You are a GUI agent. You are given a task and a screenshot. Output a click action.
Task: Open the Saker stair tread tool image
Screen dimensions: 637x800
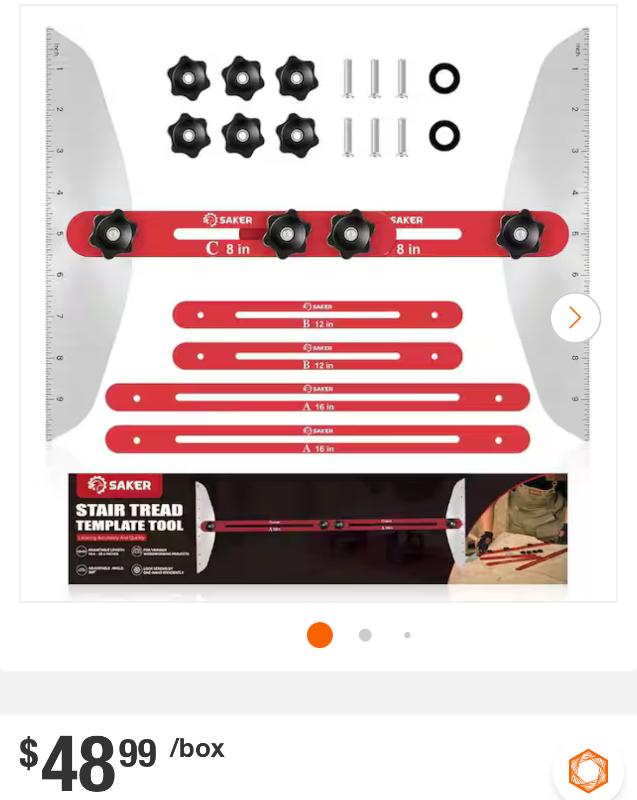coord(318,300)
